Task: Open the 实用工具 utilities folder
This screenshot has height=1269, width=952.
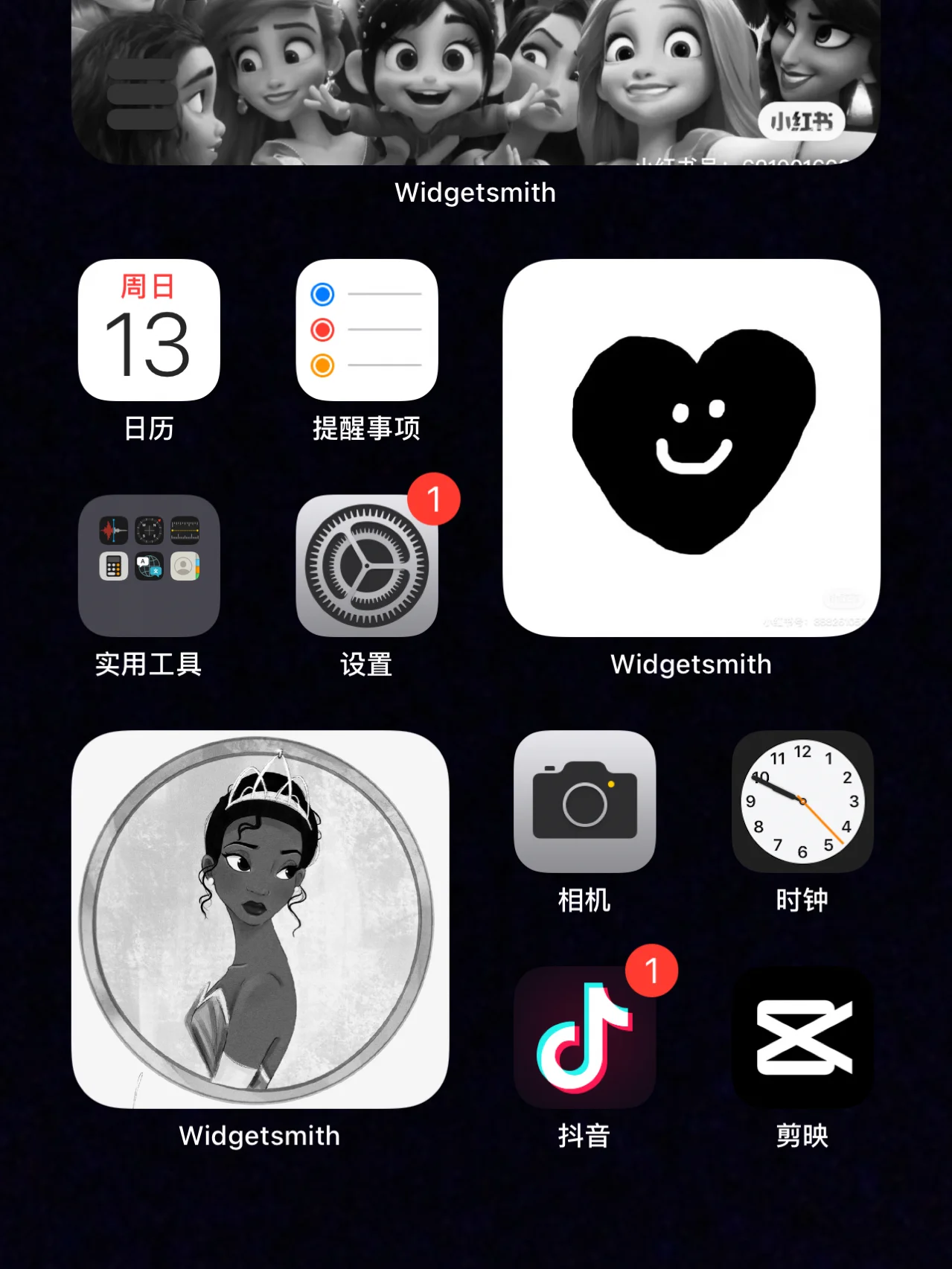Action: point(149,566)
